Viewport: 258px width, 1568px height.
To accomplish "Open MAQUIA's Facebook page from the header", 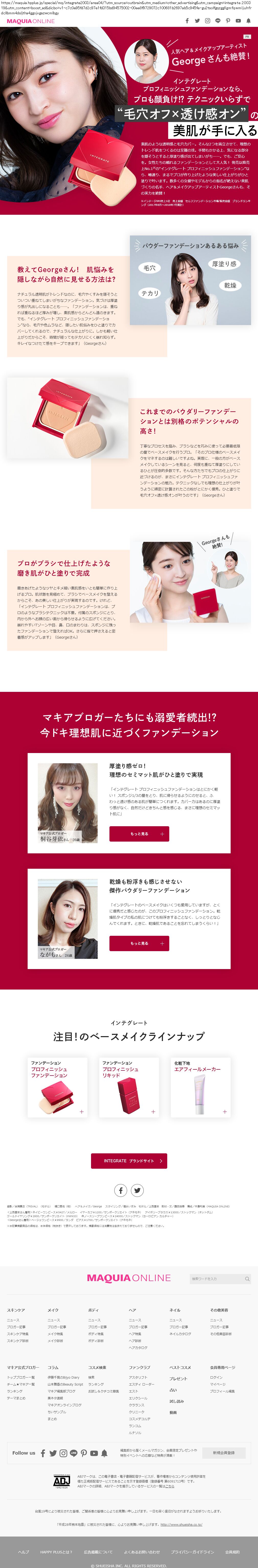I will pos(187,21).
